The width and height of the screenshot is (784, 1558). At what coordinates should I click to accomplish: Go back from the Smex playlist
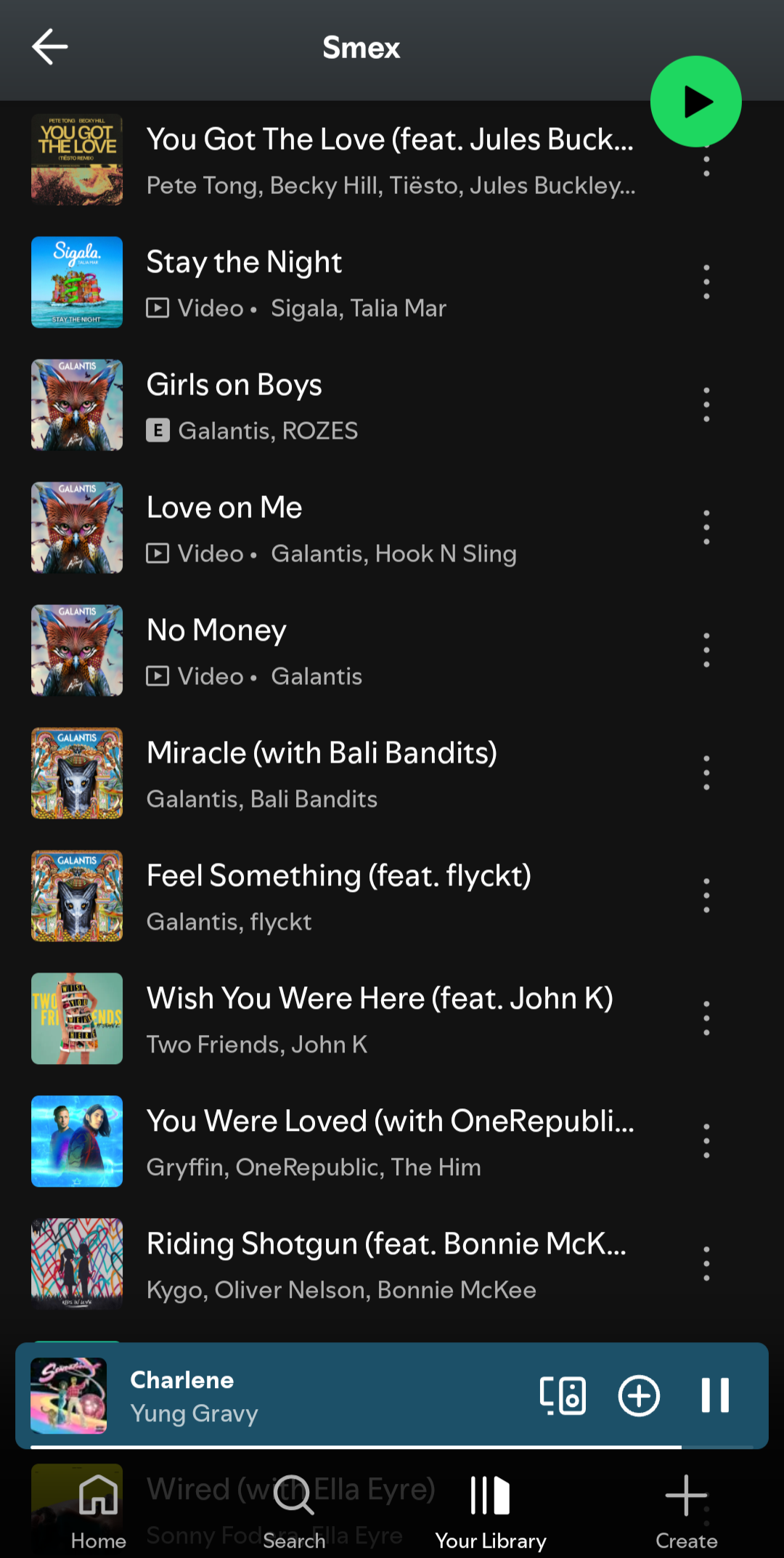(x=50, y=47)
